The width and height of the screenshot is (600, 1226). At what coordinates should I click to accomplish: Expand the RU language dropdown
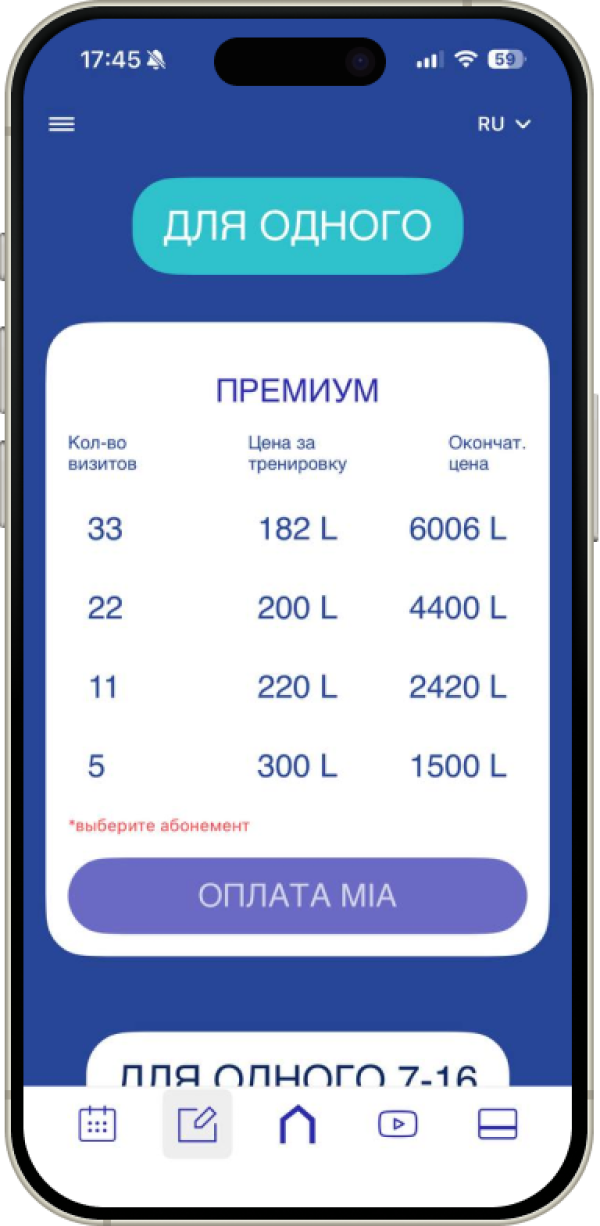pos(504,125)
